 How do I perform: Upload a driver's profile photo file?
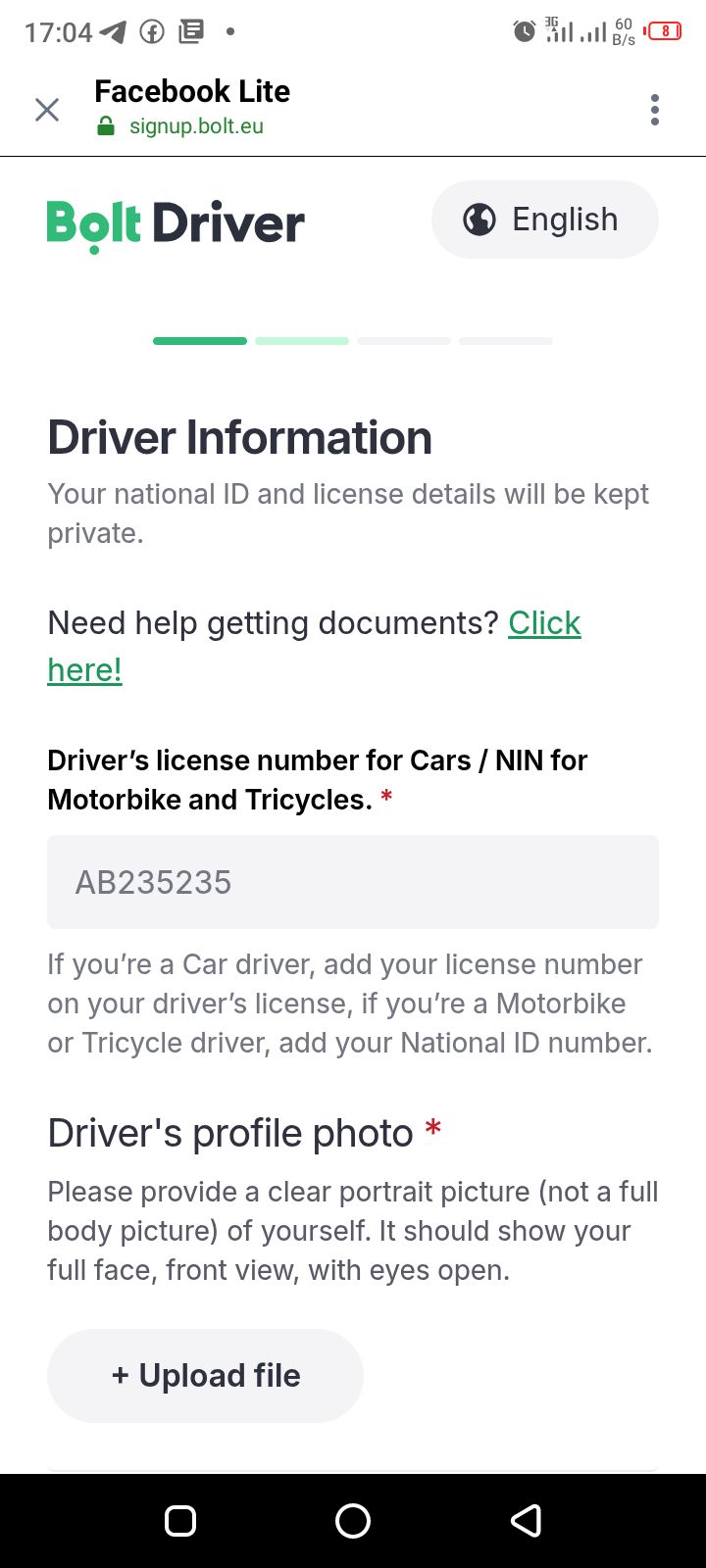tap(205, 1376)
